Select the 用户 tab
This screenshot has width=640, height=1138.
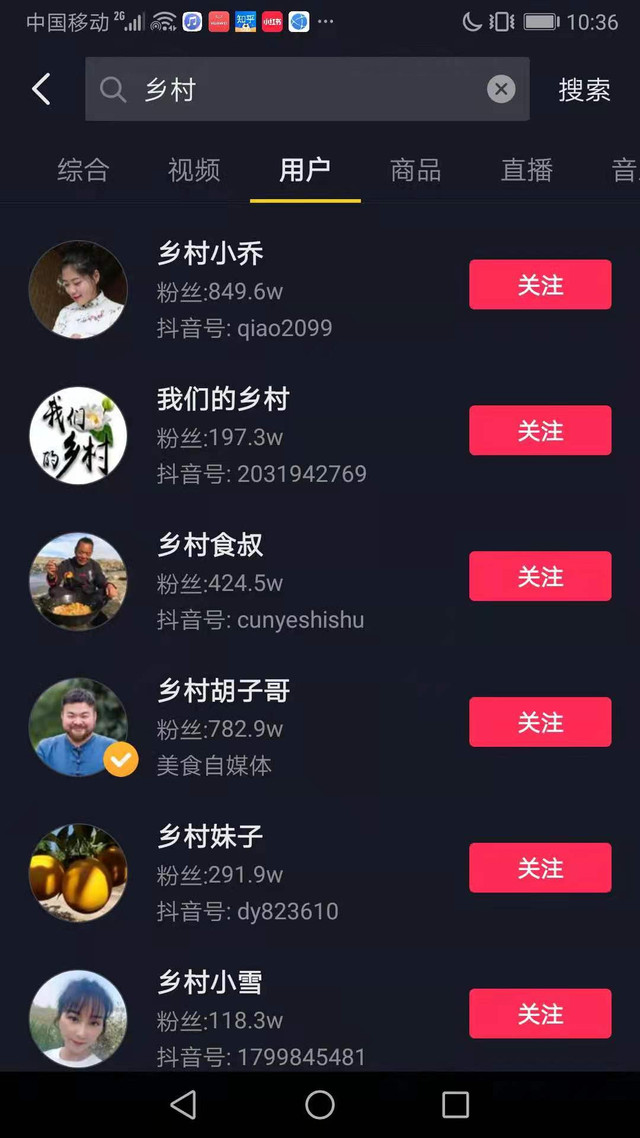[x=305, y=170]
